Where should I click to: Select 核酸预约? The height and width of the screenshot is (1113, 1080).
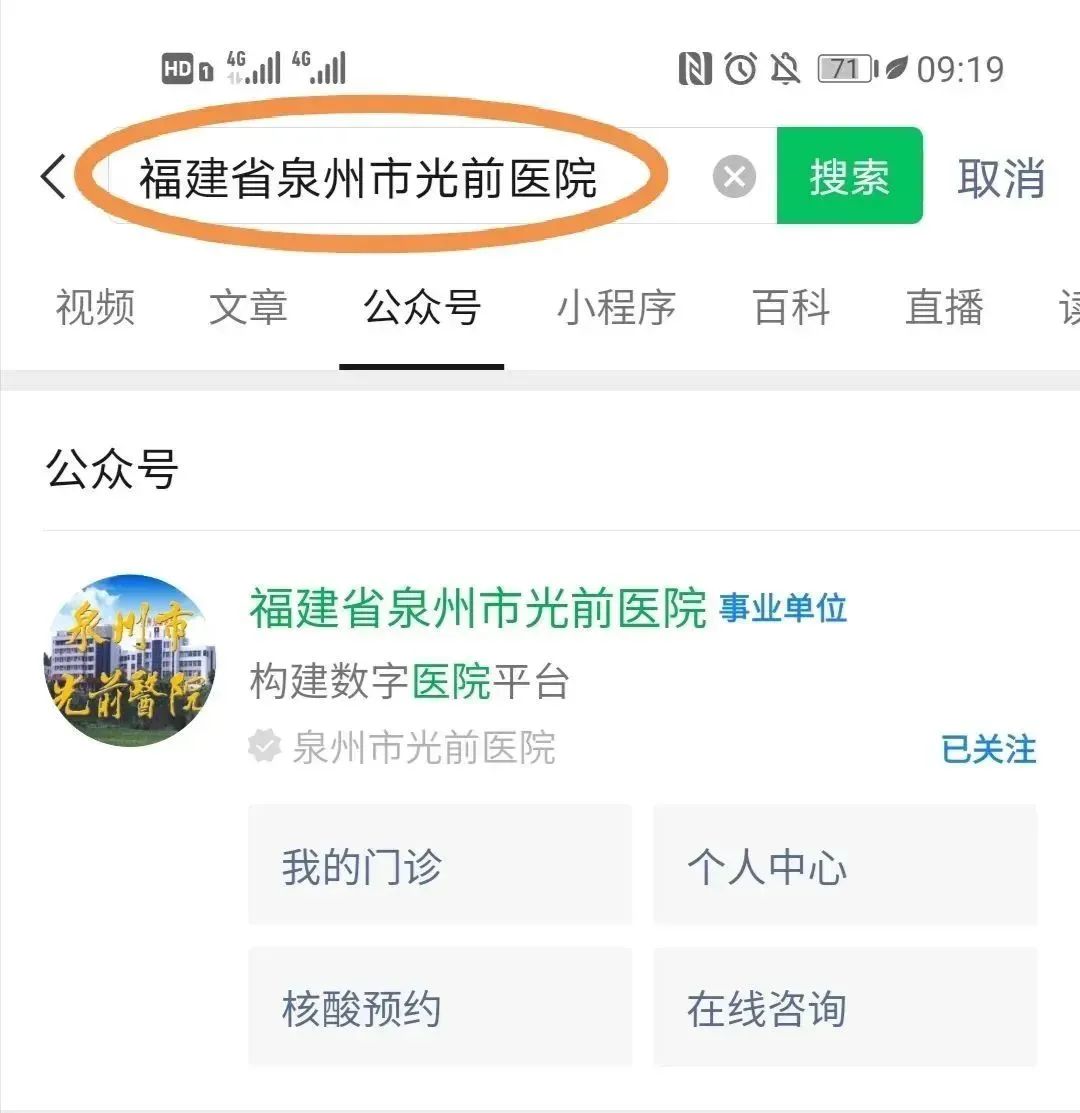coord(440,1008)
